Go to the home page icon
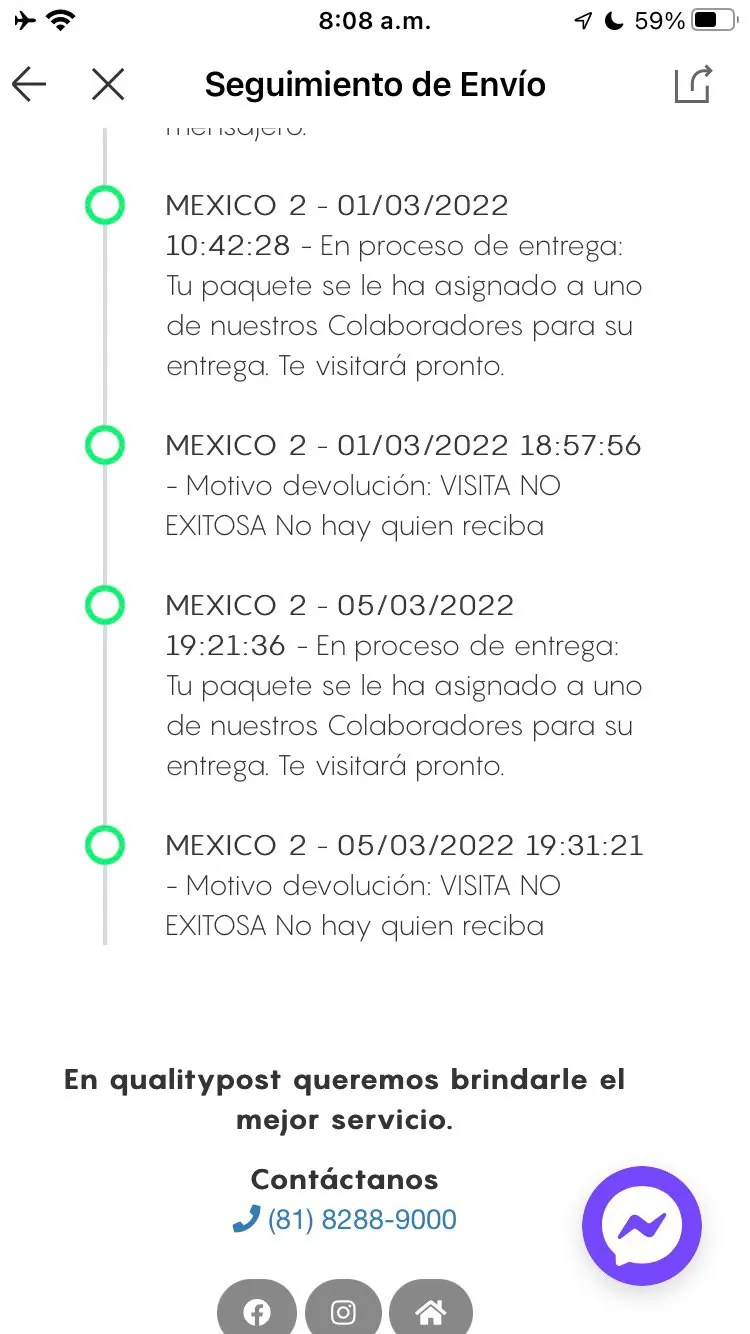 430,1311
